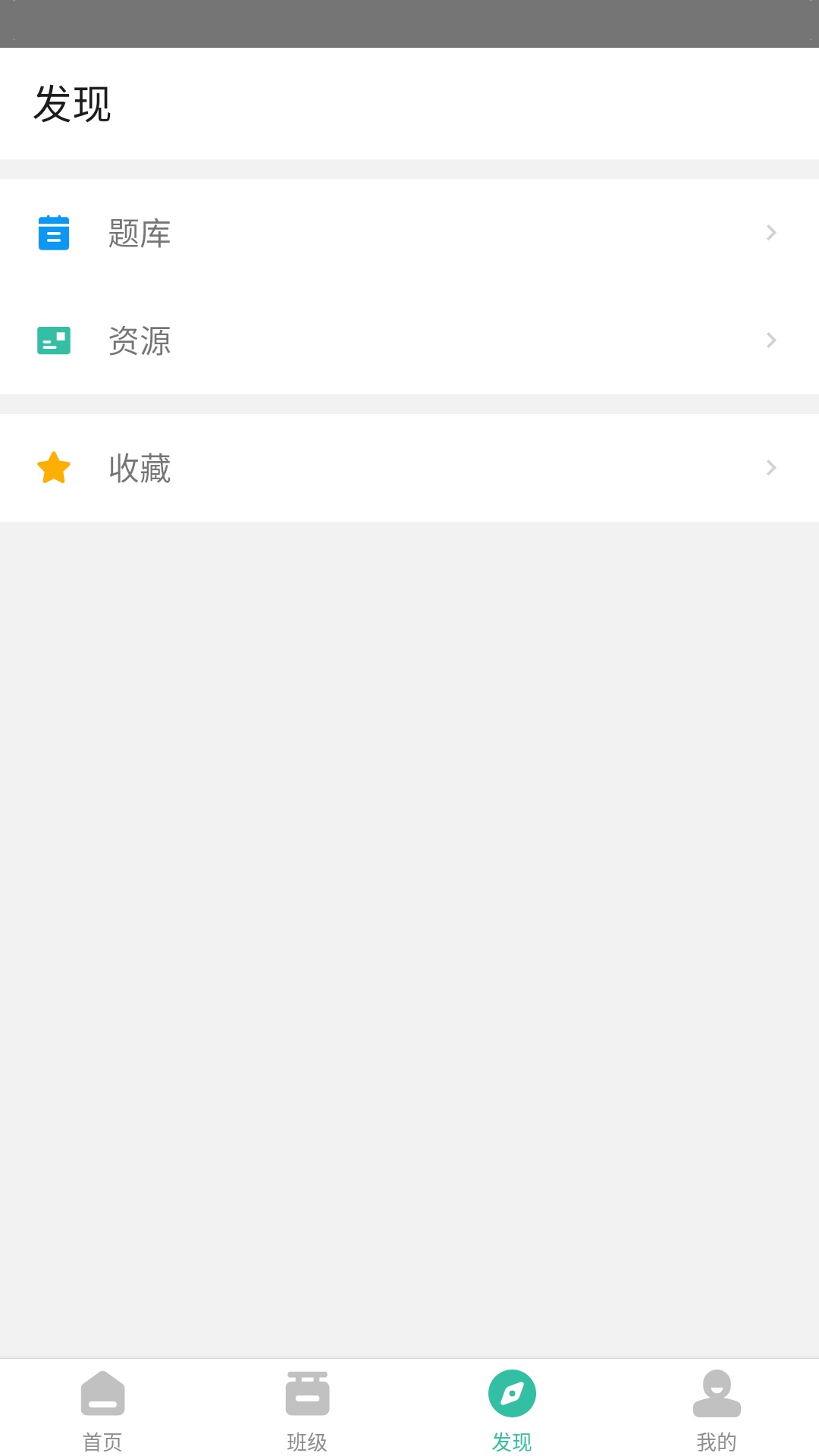Screen dimensions: 819x1456
Task: Click the profile person icon in navigation
Action: coord(717,1395)
